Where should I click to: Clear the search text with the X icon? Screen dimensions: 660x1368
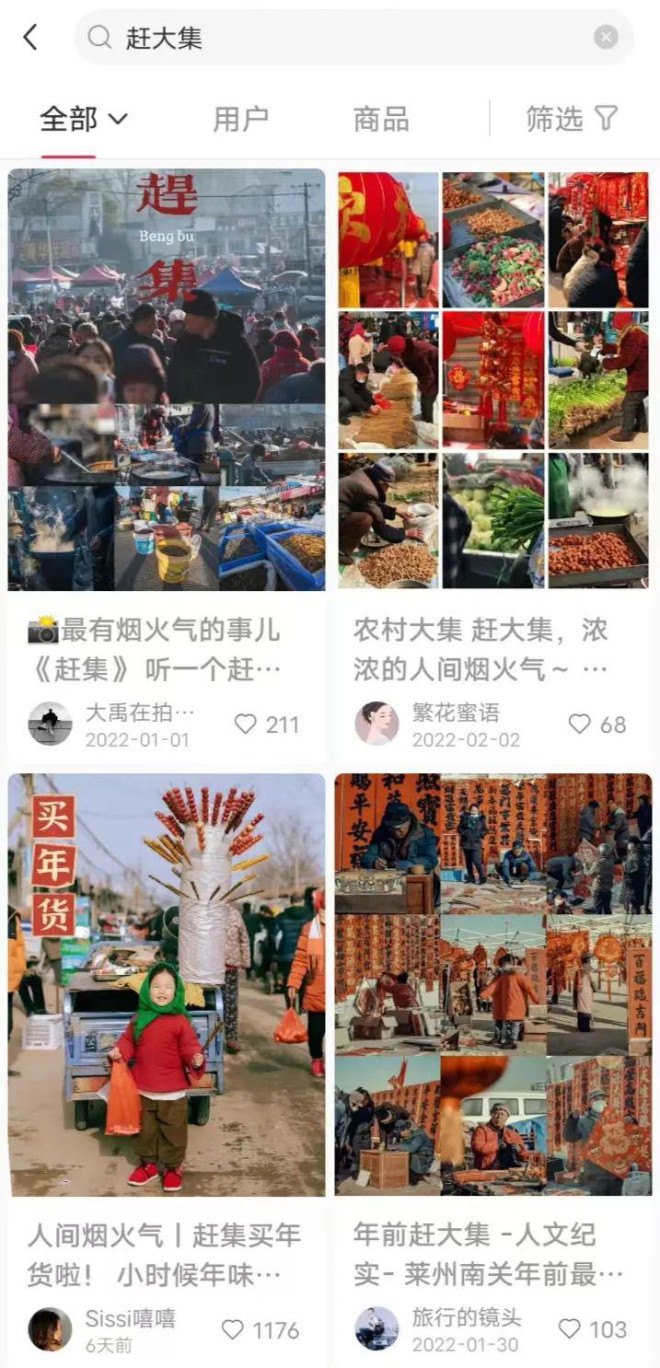[x=606, y=38]
